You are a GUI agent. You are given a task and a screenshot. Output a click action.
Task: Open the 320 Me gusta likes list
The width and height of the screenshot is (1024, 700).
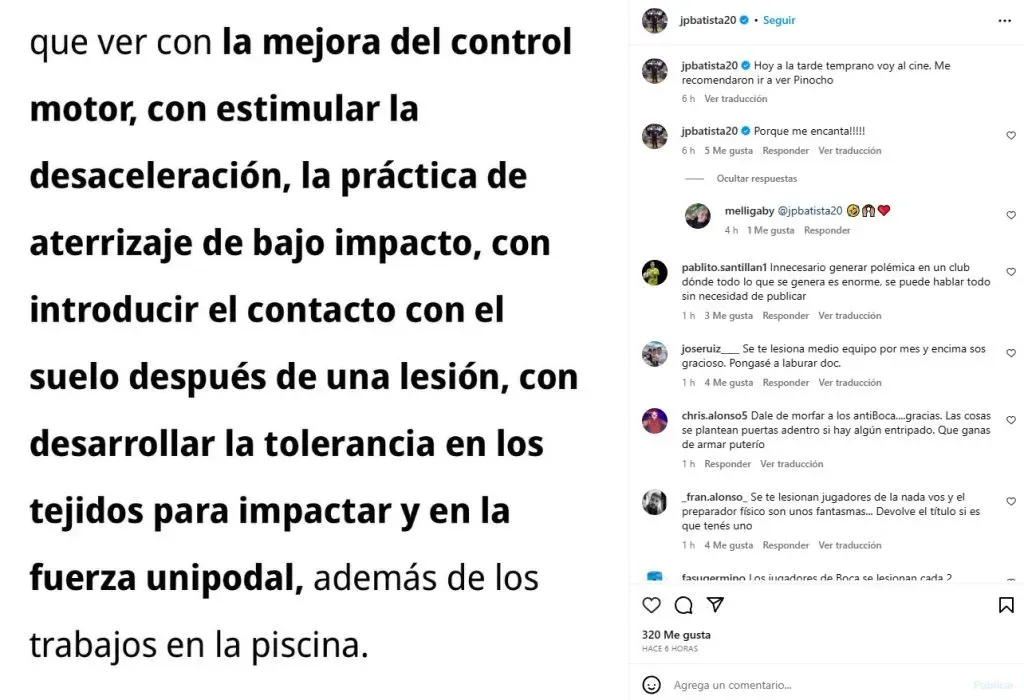tap(675, 635)
